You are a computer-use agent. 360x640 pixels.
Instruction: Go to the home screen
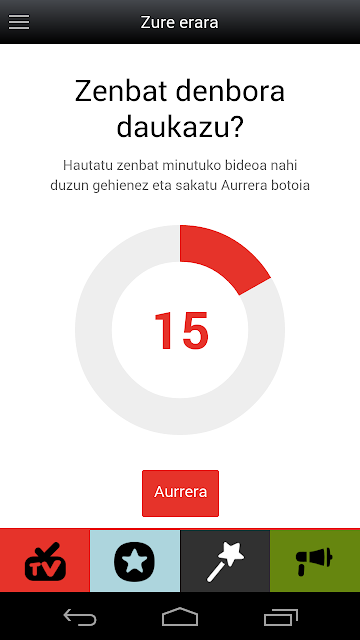(180, 616)
